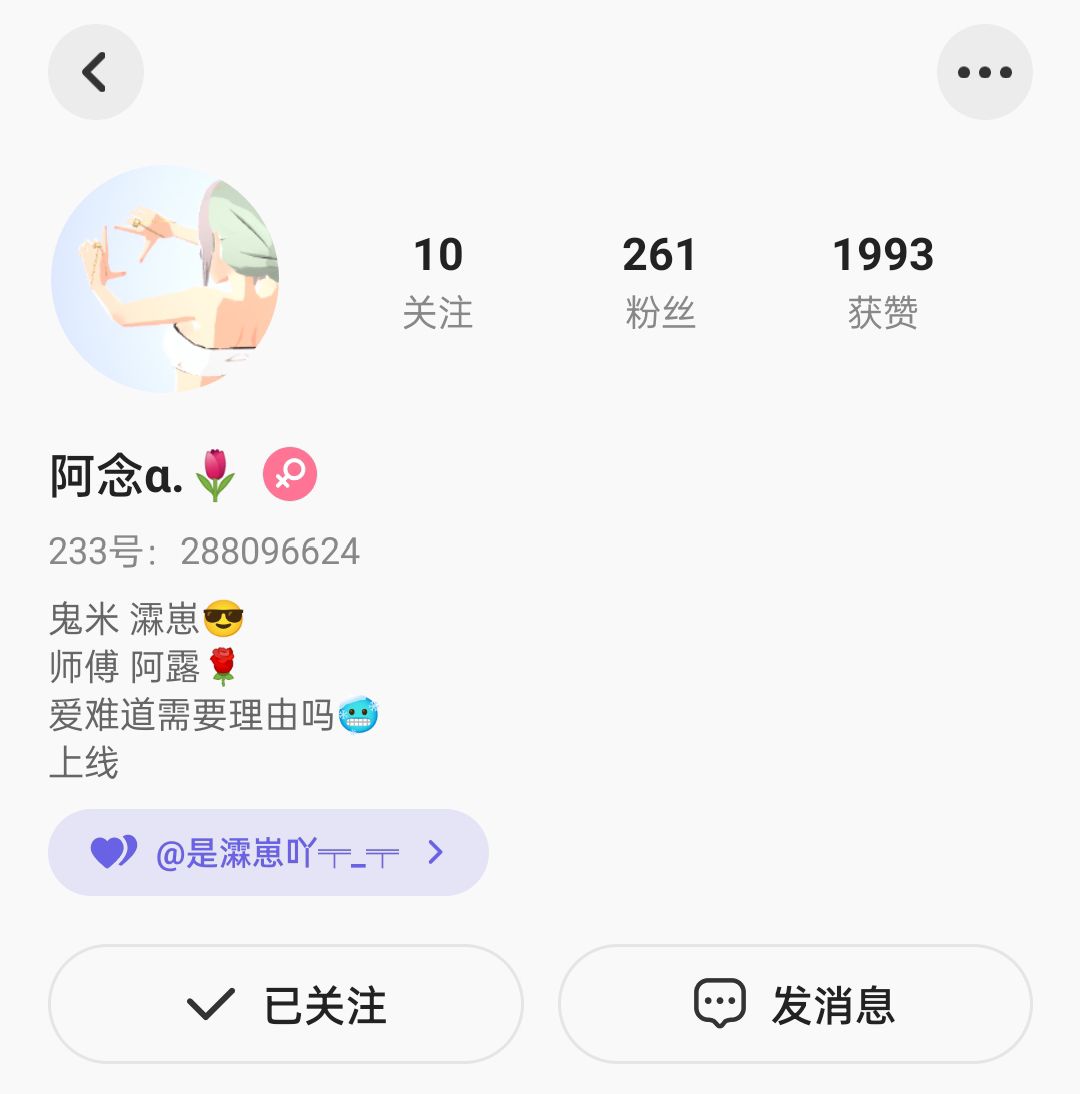The height and width of the screenshot is (1094, 1080).
Task: View the profile avatar picture
Action: point(165,279)
